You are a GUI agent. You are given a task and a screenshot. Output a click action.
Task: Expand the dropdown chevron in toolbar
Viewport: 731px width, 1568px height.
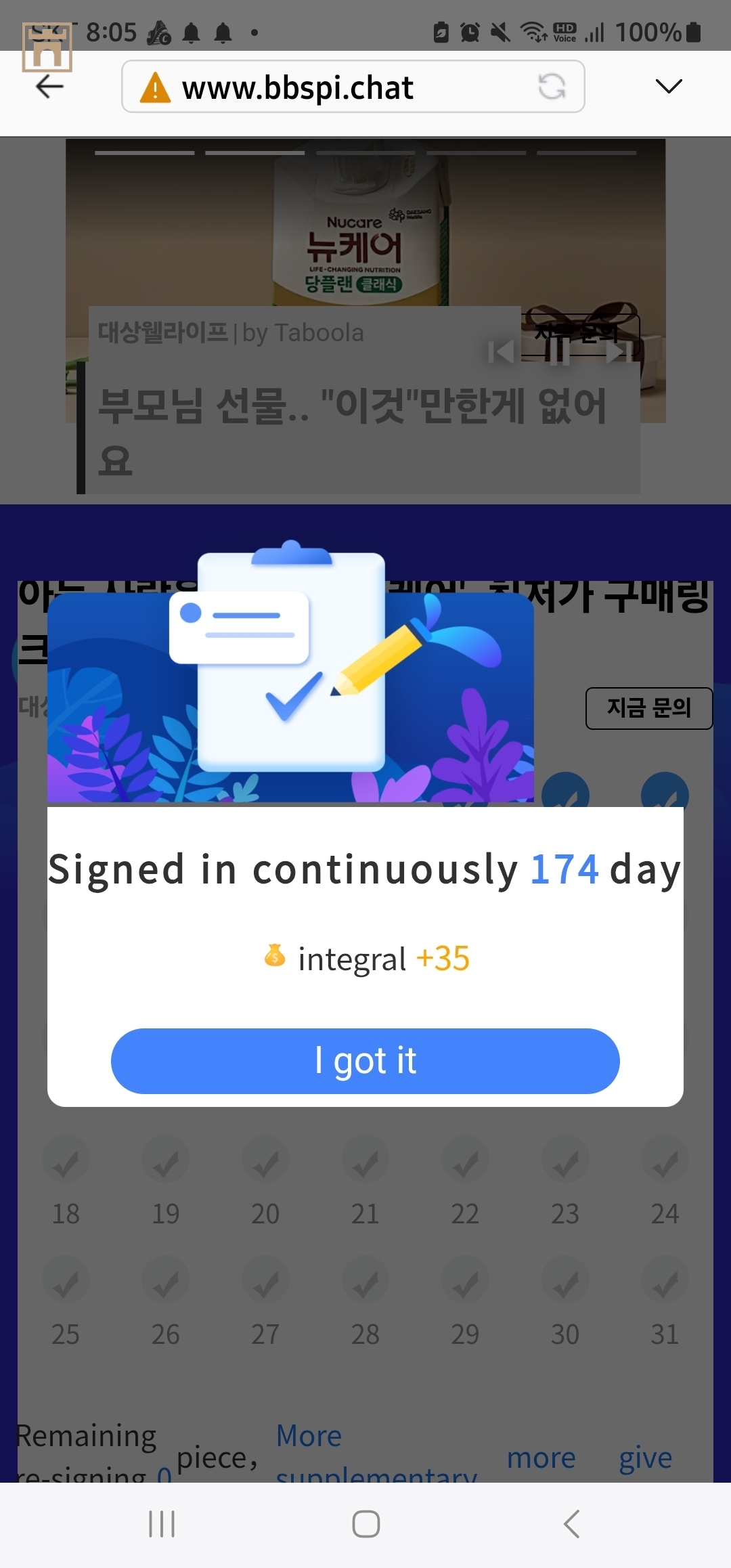668,87
